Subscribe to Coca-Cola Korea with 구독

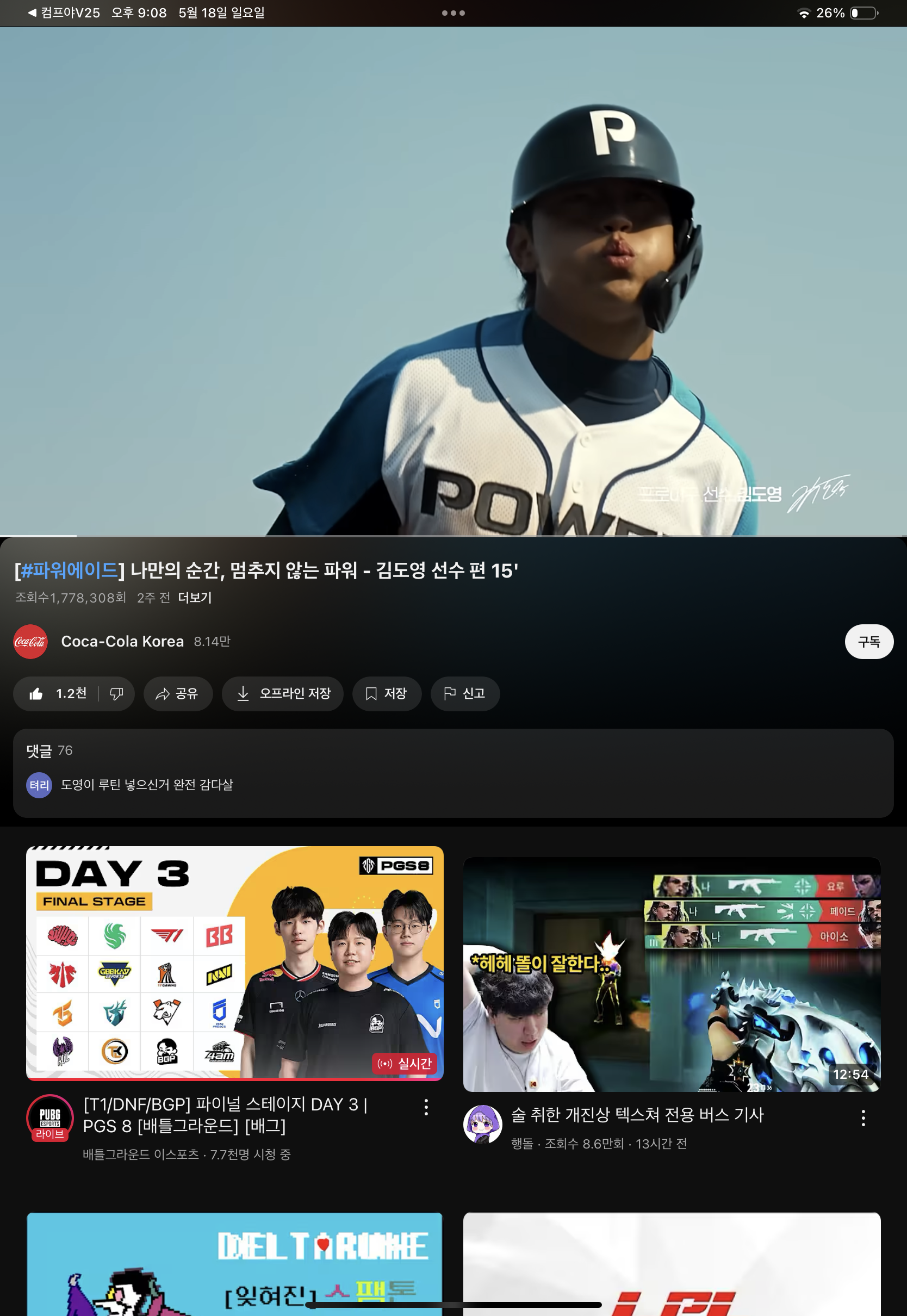pyautogui.click(x=868, y=642)
